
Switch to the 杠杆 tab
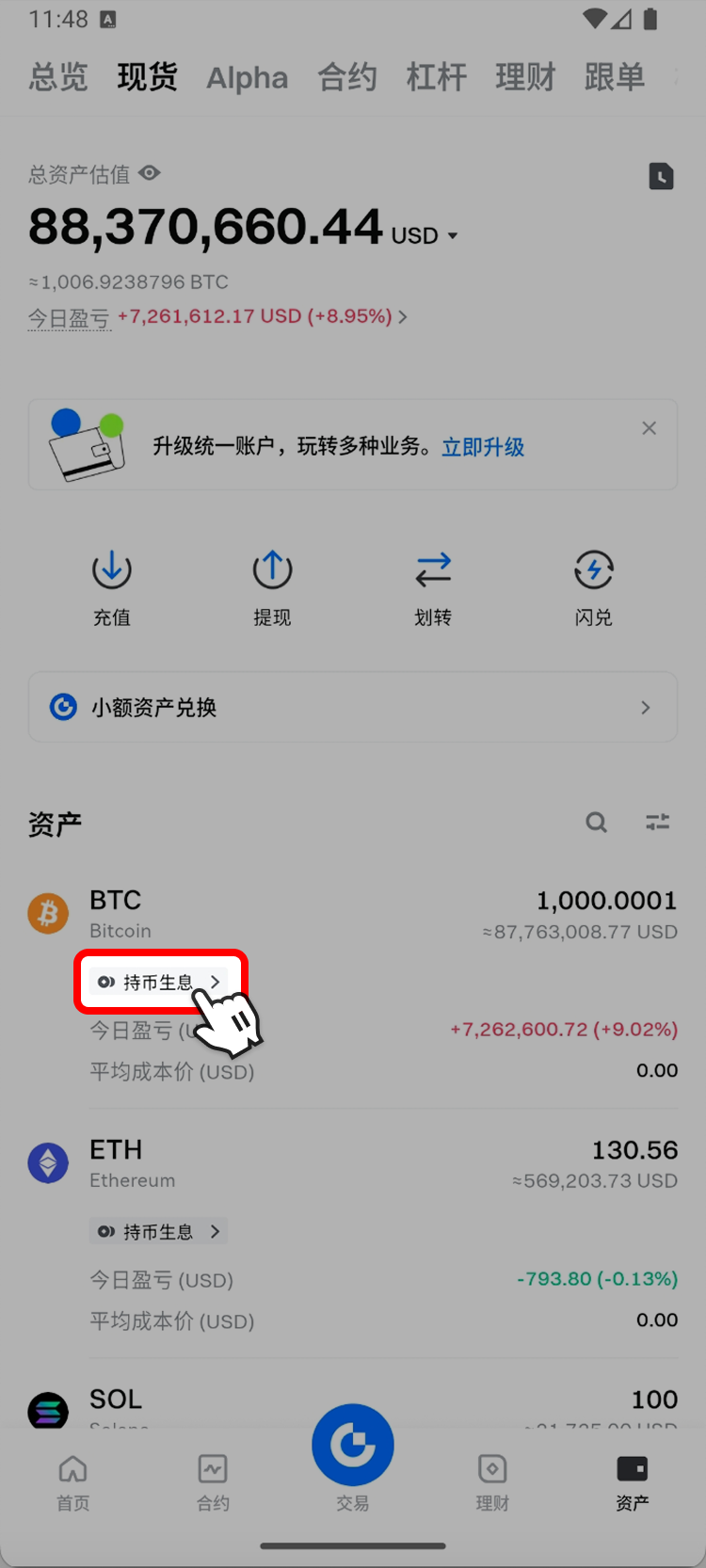[x=436, y=77]
